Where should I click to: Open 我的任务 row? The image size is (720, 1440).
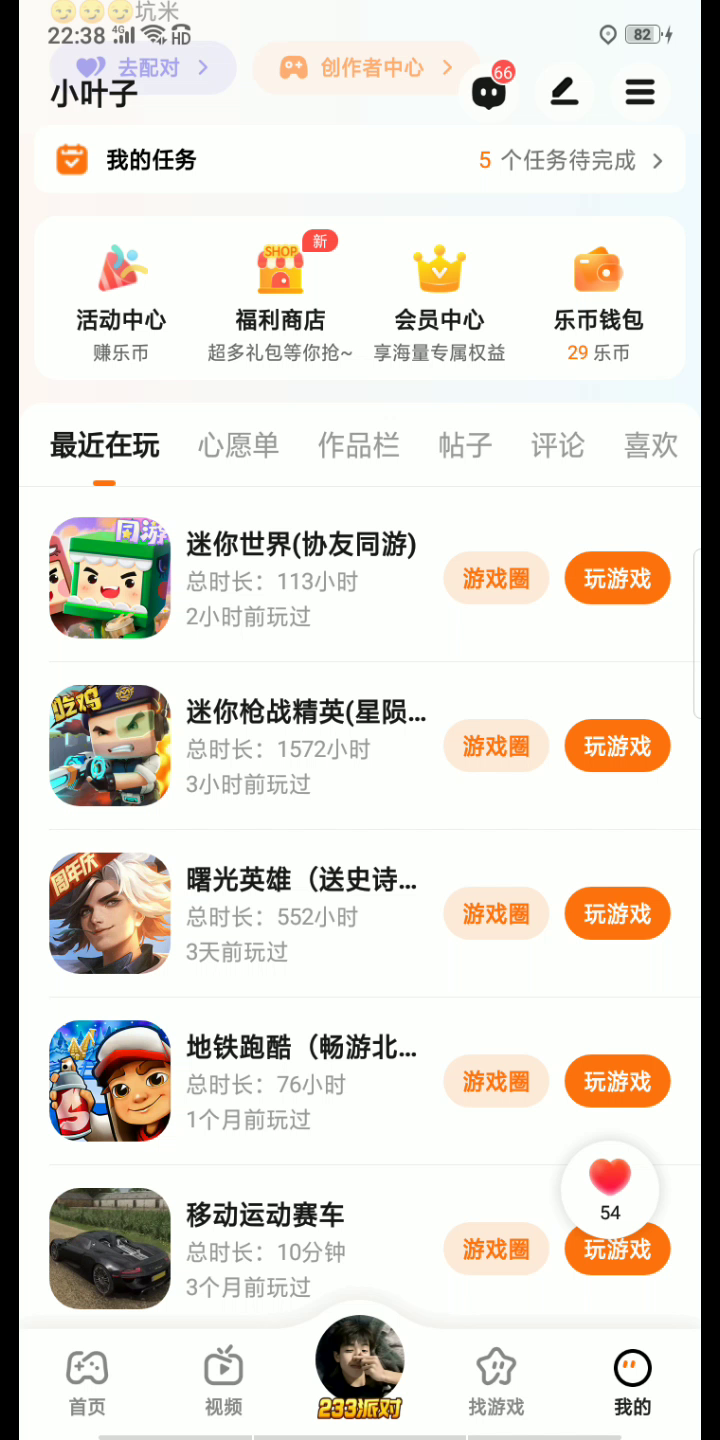[x=360, y=160]
